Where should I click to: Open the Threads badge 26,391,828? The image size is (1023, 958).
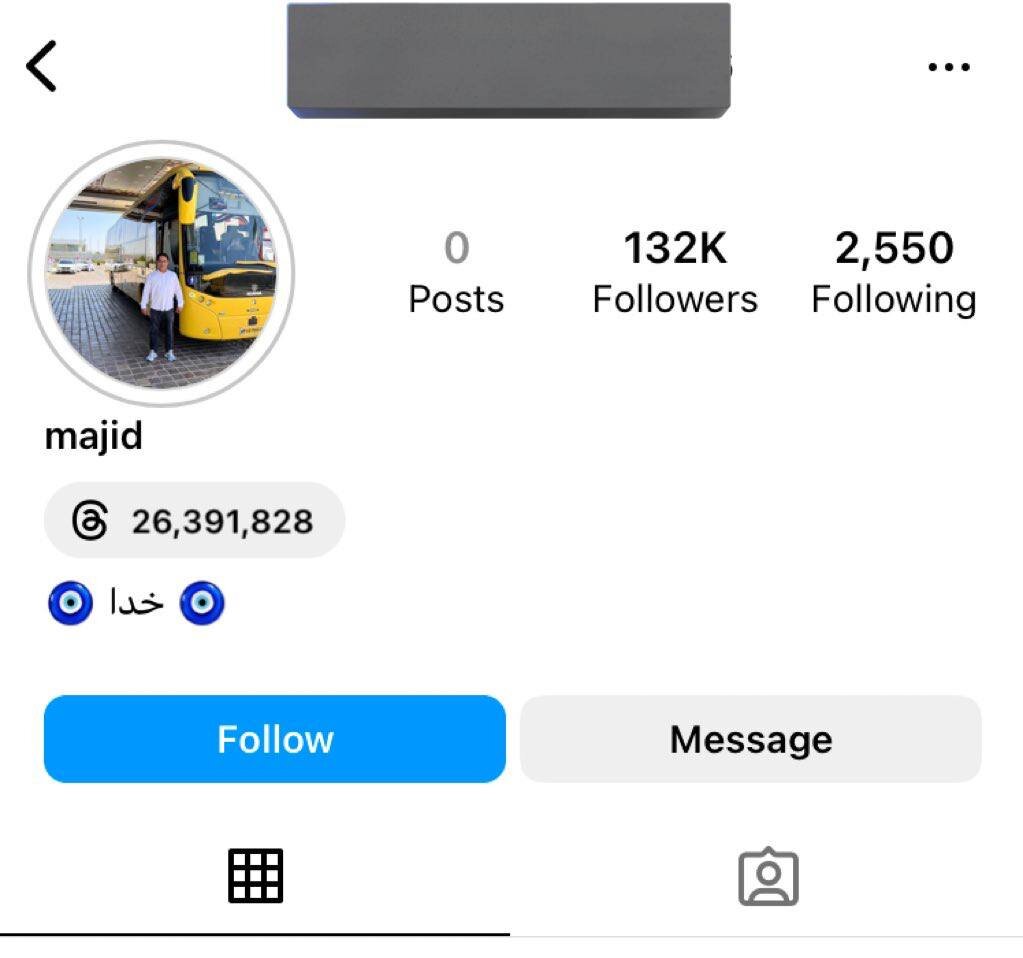194,521
